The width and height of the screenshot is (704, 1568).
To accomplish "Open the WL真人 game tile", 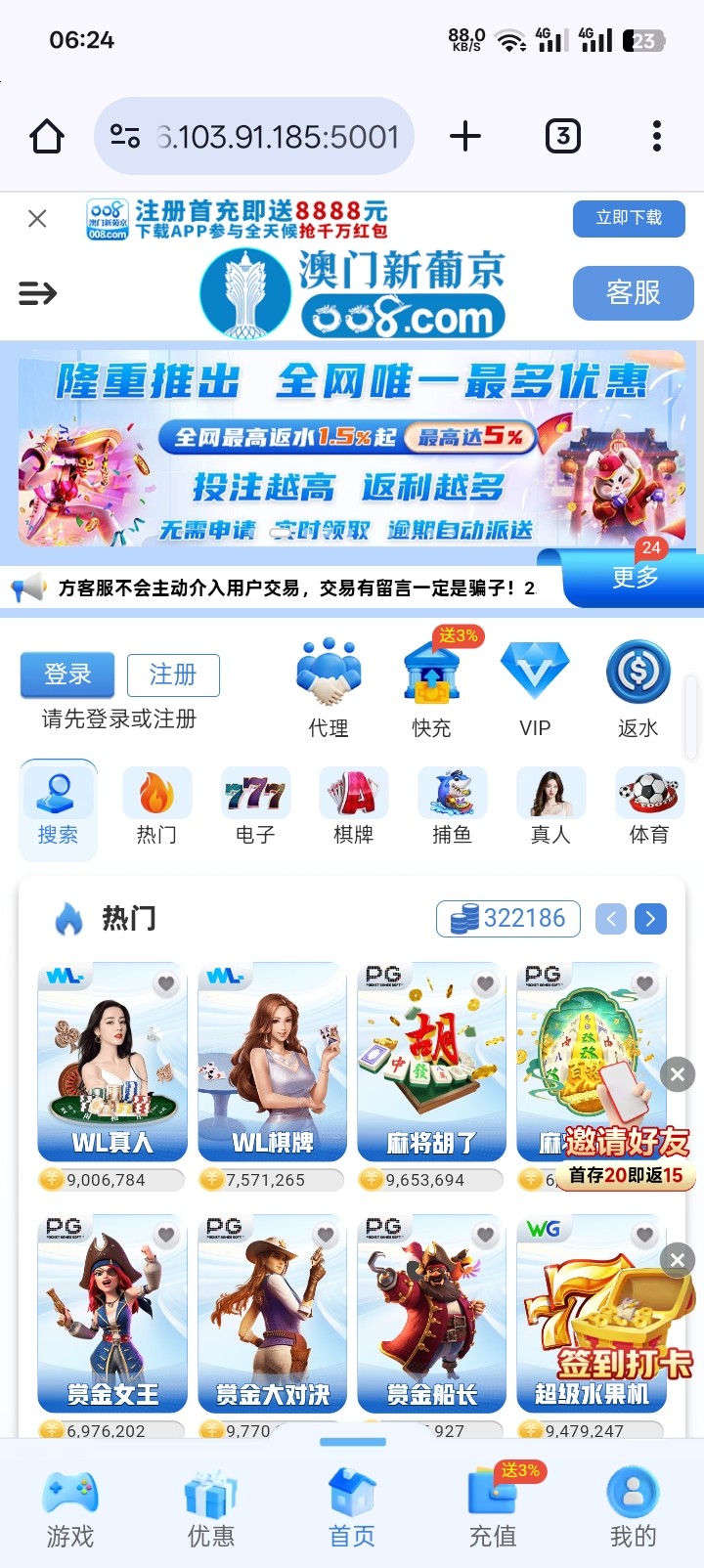I will [112, 1061].
